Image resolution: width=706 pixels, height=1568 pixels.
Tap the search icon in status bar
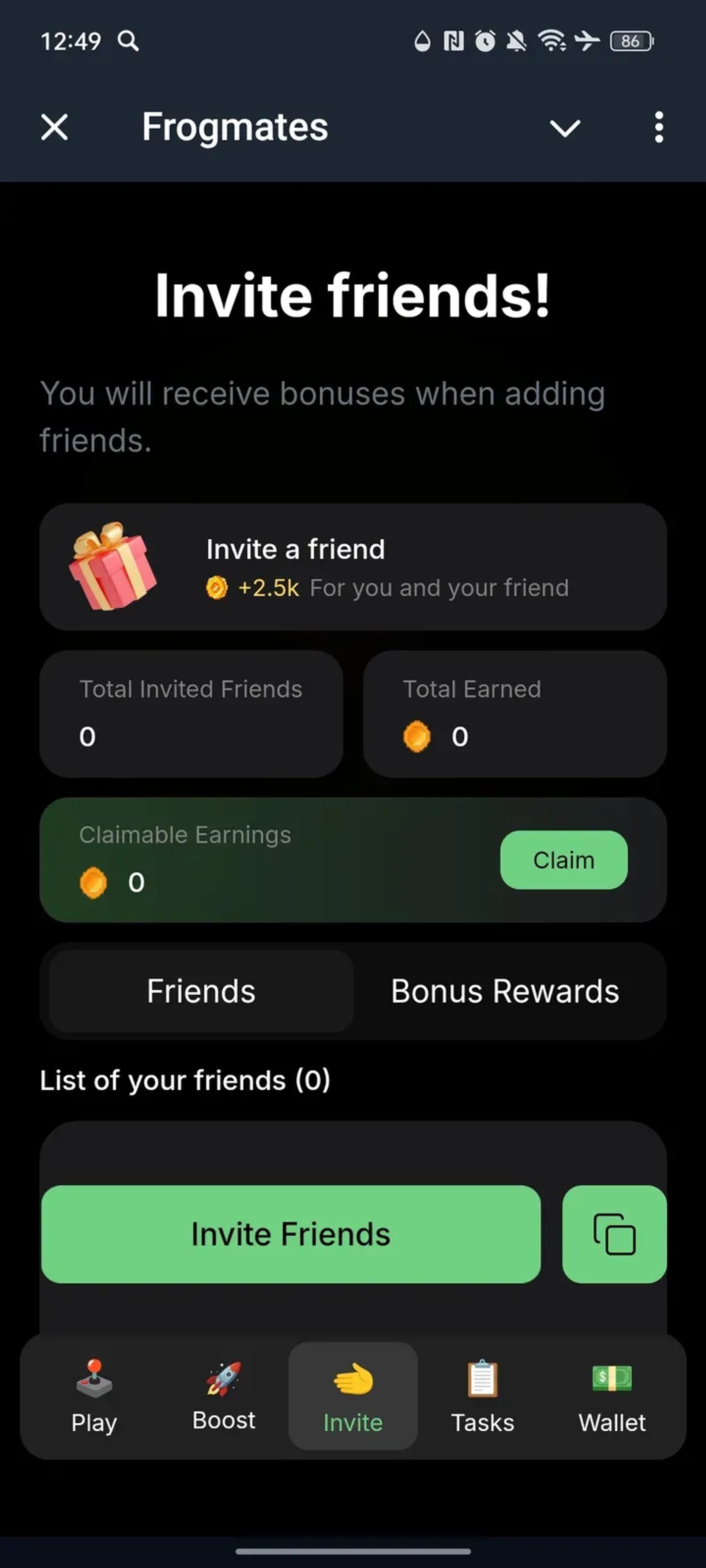point(128,41)
